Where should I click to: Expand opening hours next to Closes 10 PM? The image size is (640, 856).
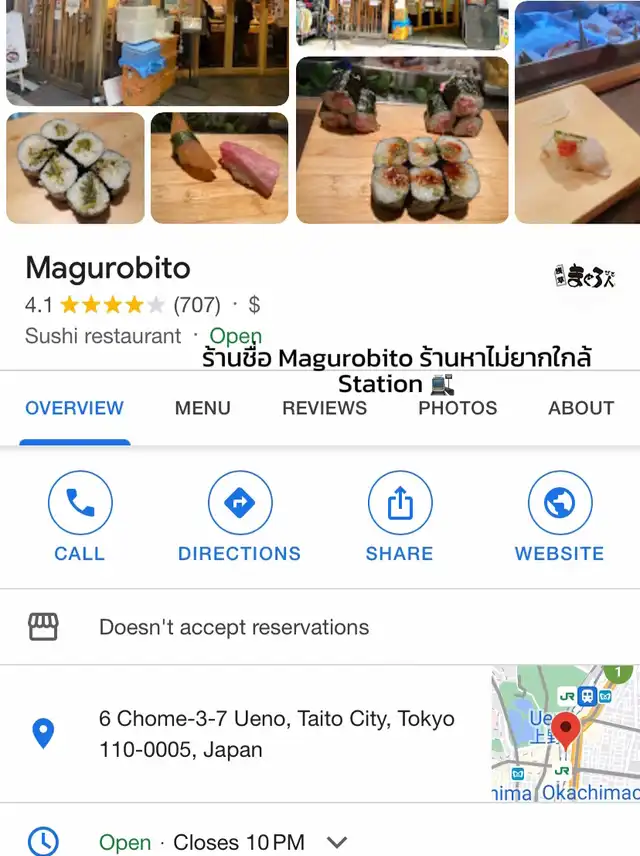click(338, 843)
